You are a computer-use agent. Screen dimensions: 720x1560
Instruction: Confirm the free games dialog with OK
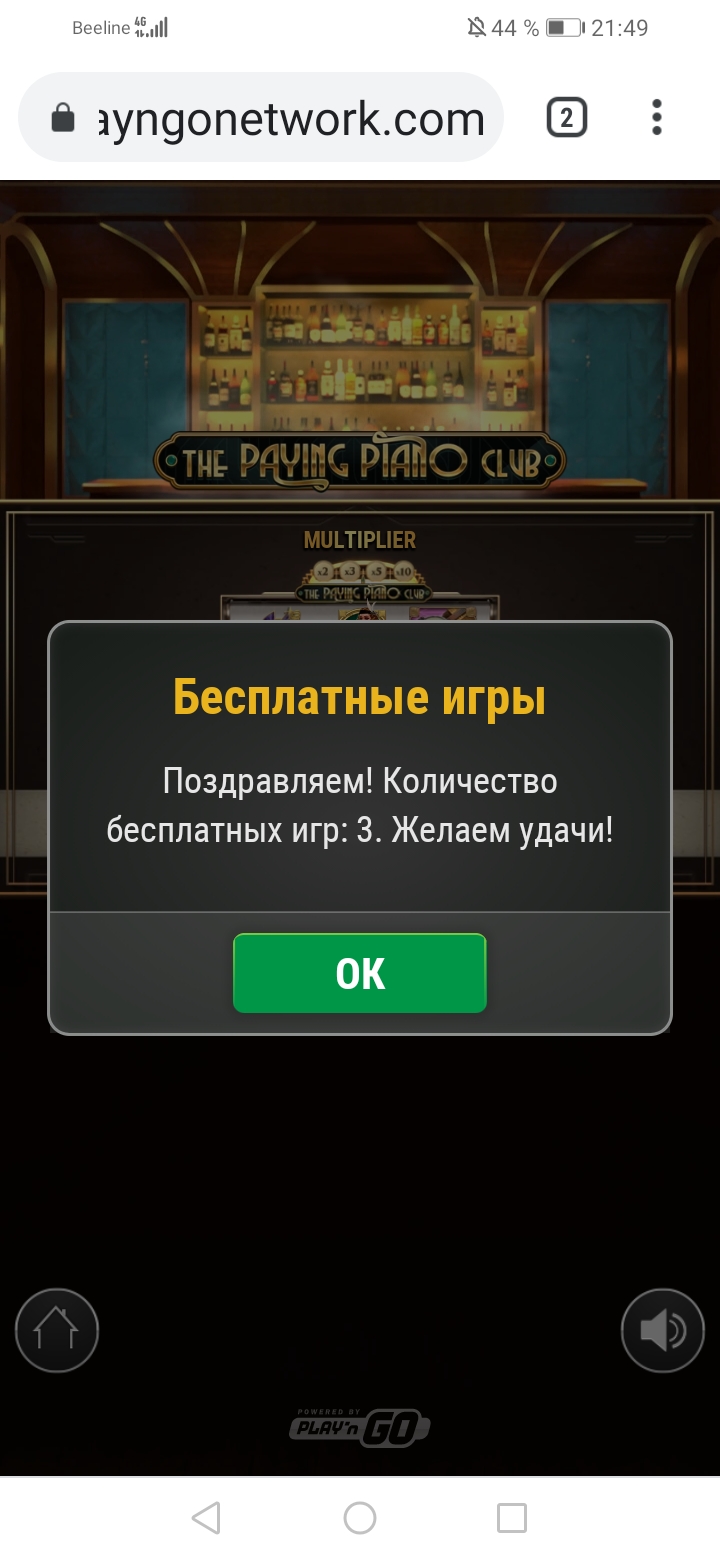(360, 973)
